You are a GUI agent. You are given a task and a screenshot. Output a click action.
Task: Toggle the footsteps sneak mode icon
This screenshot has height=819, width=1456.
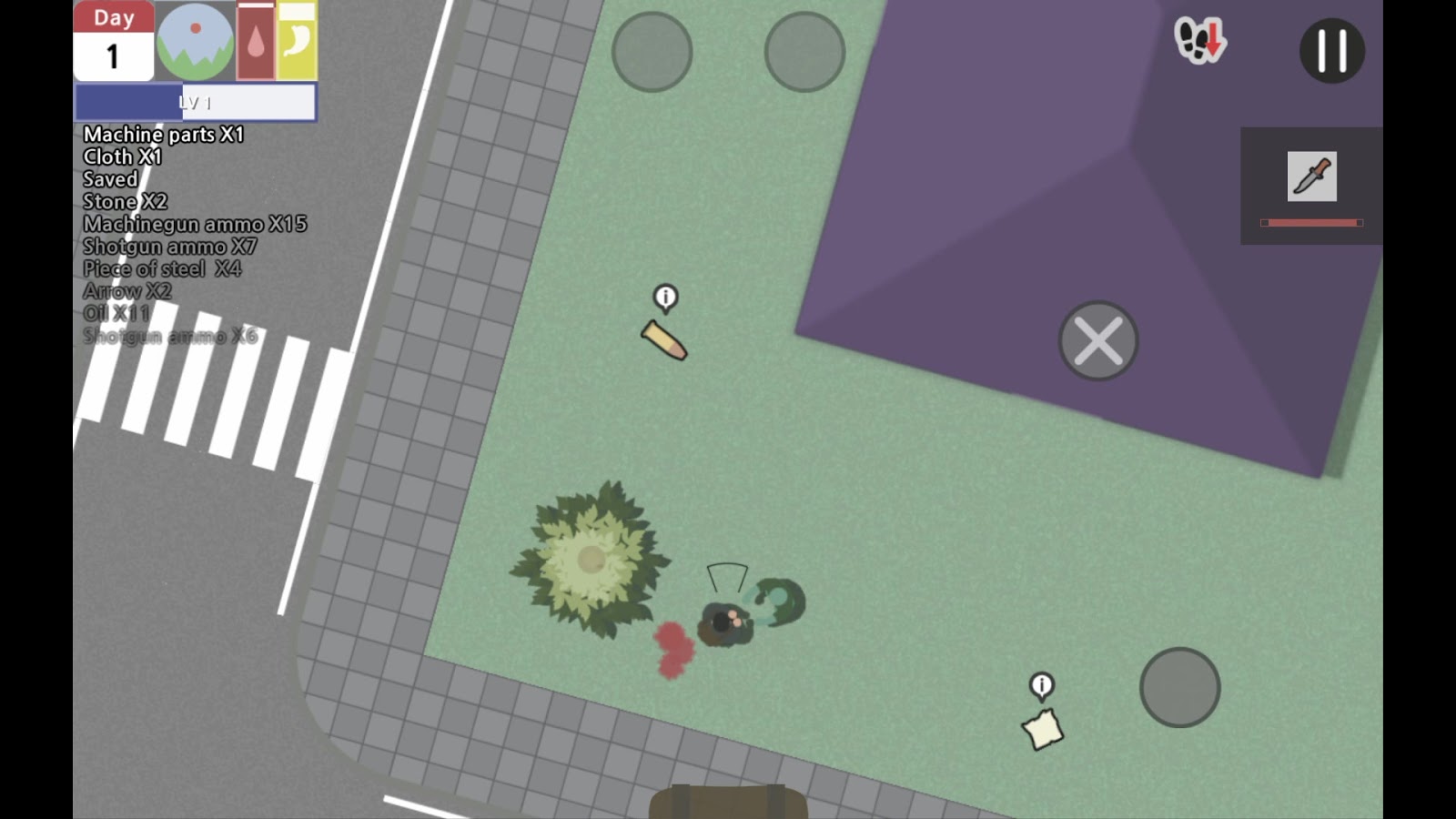click(1199, 41)
